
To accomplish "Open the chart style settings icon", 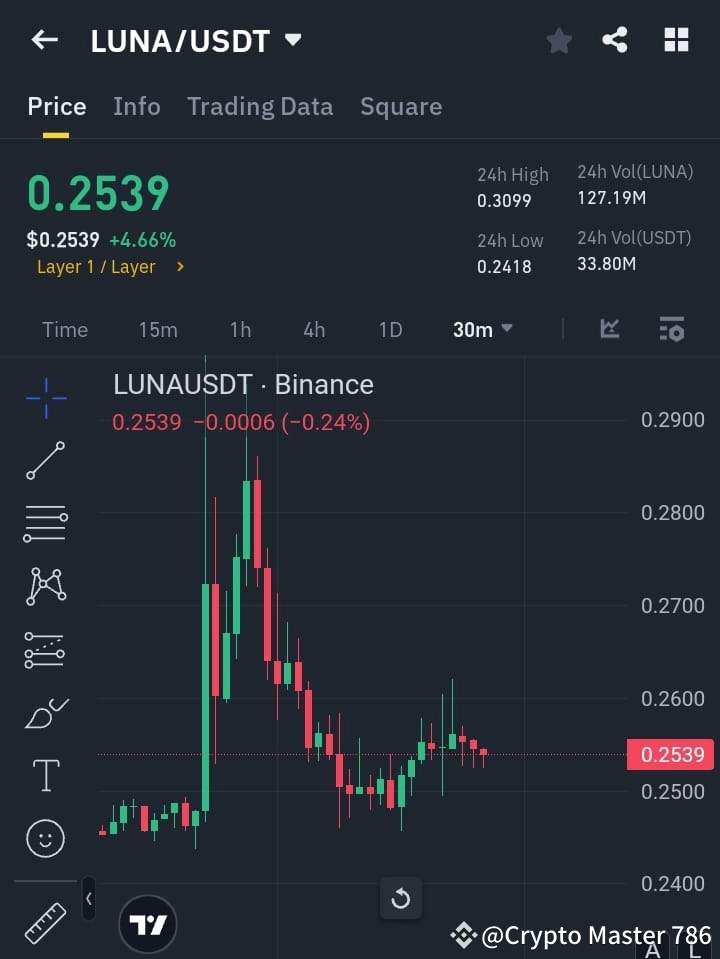I will click(x=672, y=329).
